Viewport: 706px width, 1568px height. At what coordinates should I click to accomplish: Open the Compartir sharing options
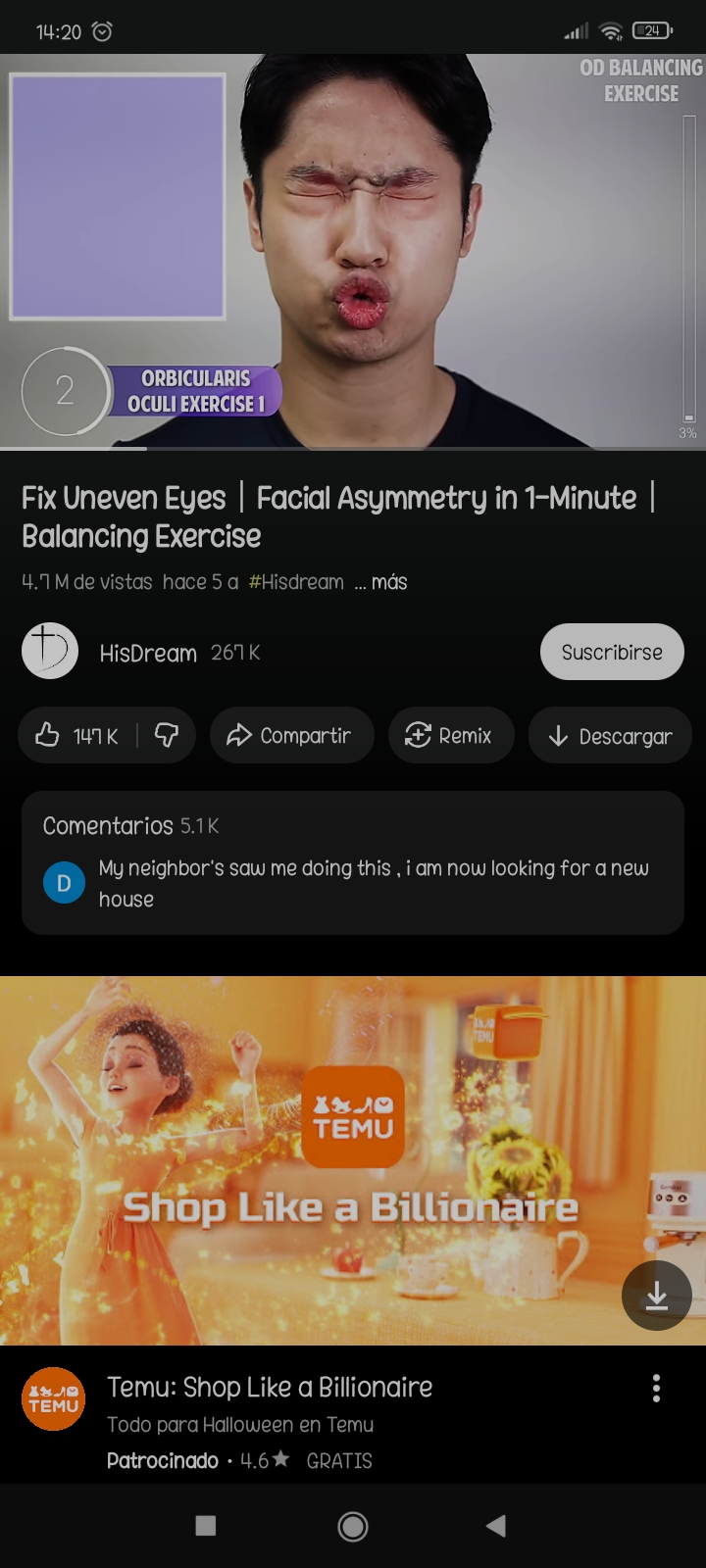tap(291, 735)
